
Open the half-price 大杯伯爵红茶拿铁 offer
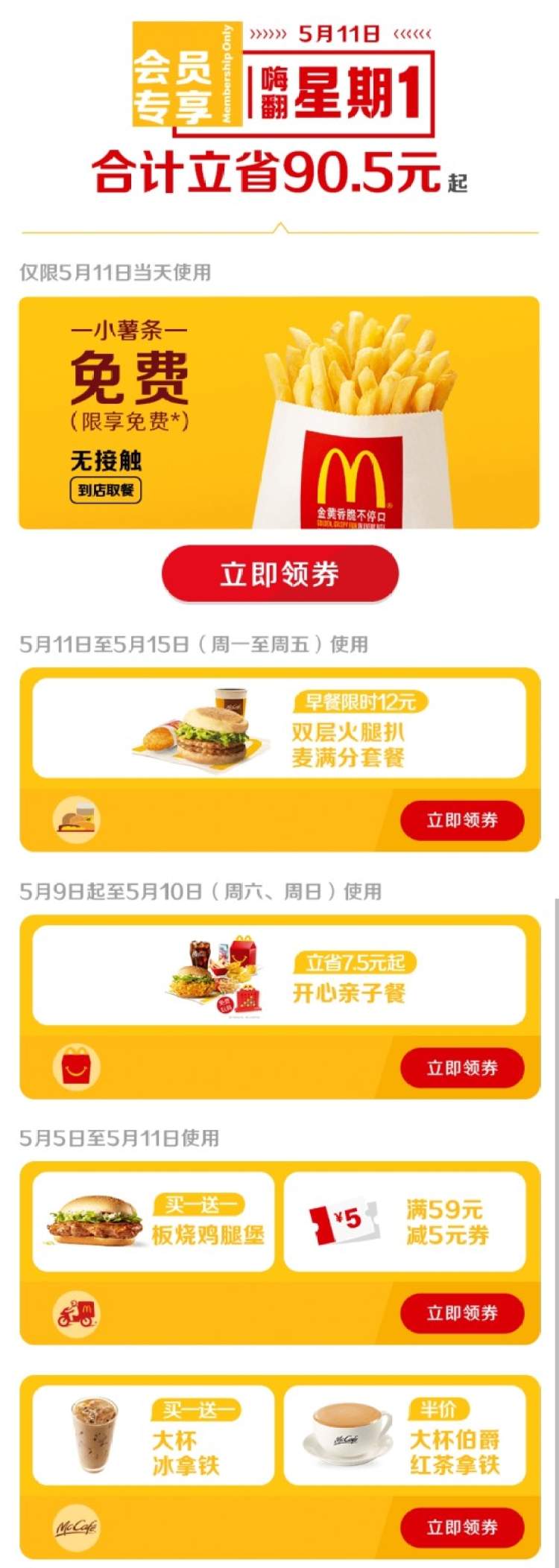click(405, 1435)
